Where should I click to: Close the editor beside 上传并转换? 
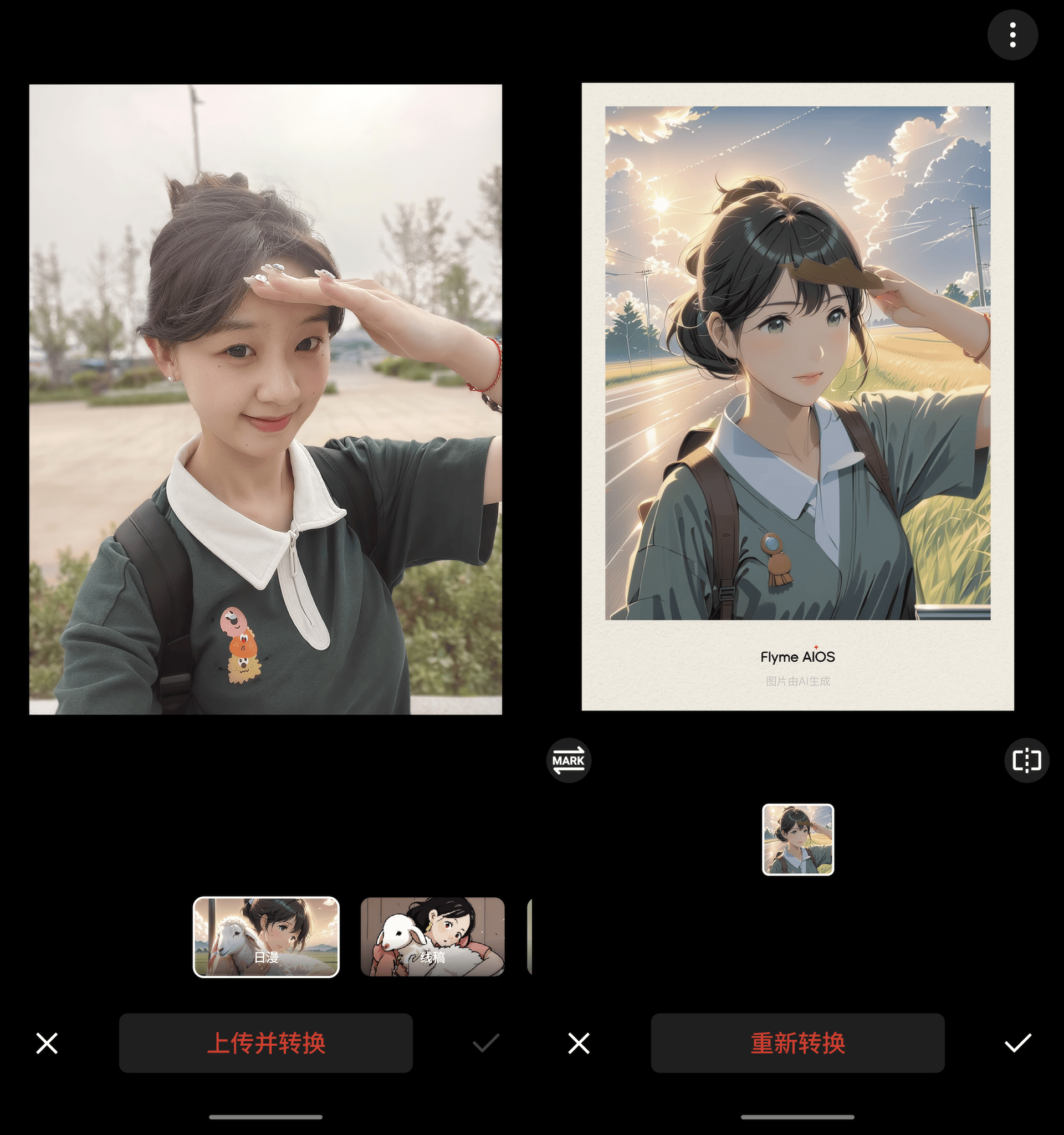[x=47, y=1042]
